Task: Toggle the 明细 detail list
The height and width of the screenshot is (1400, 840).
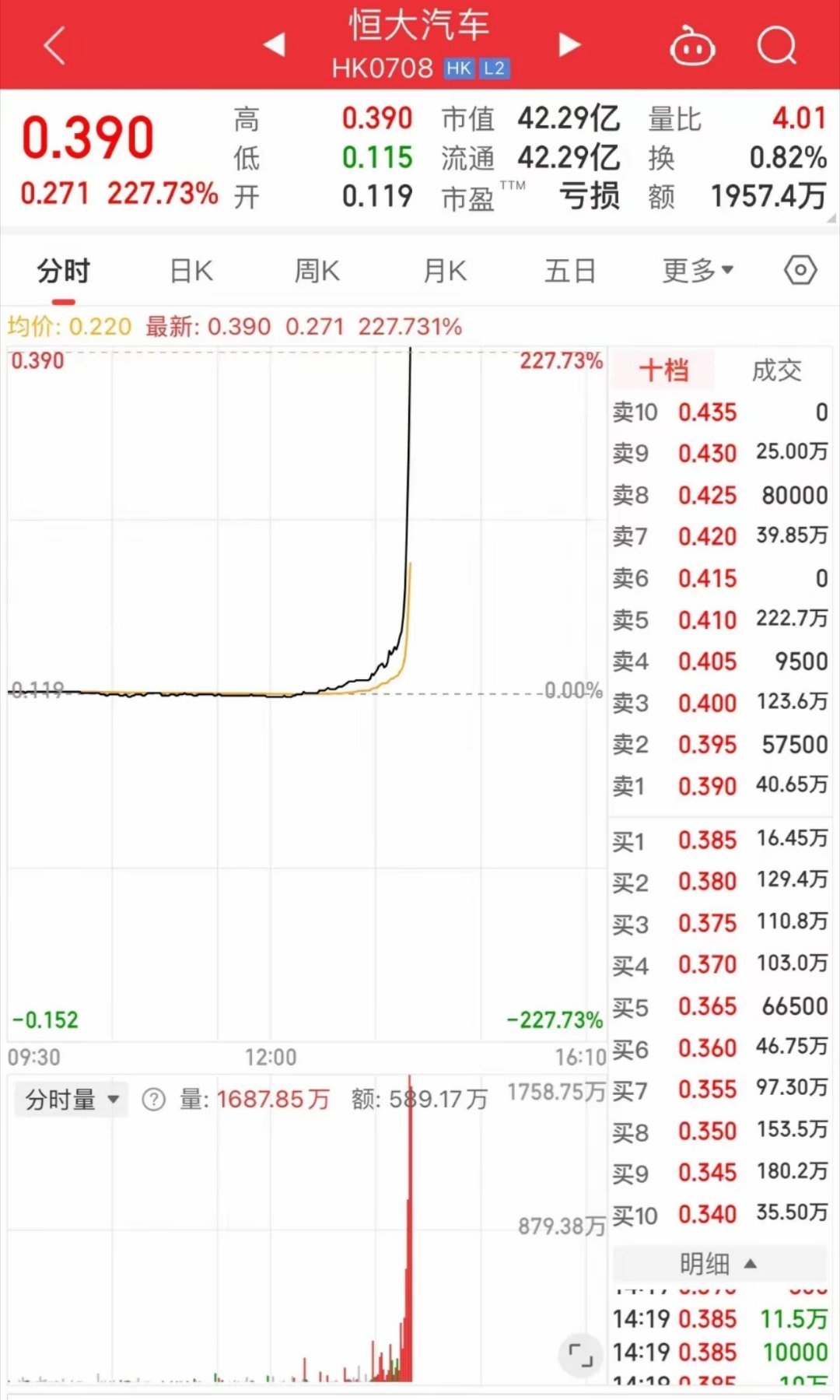Action: (x=719, y=1264)
